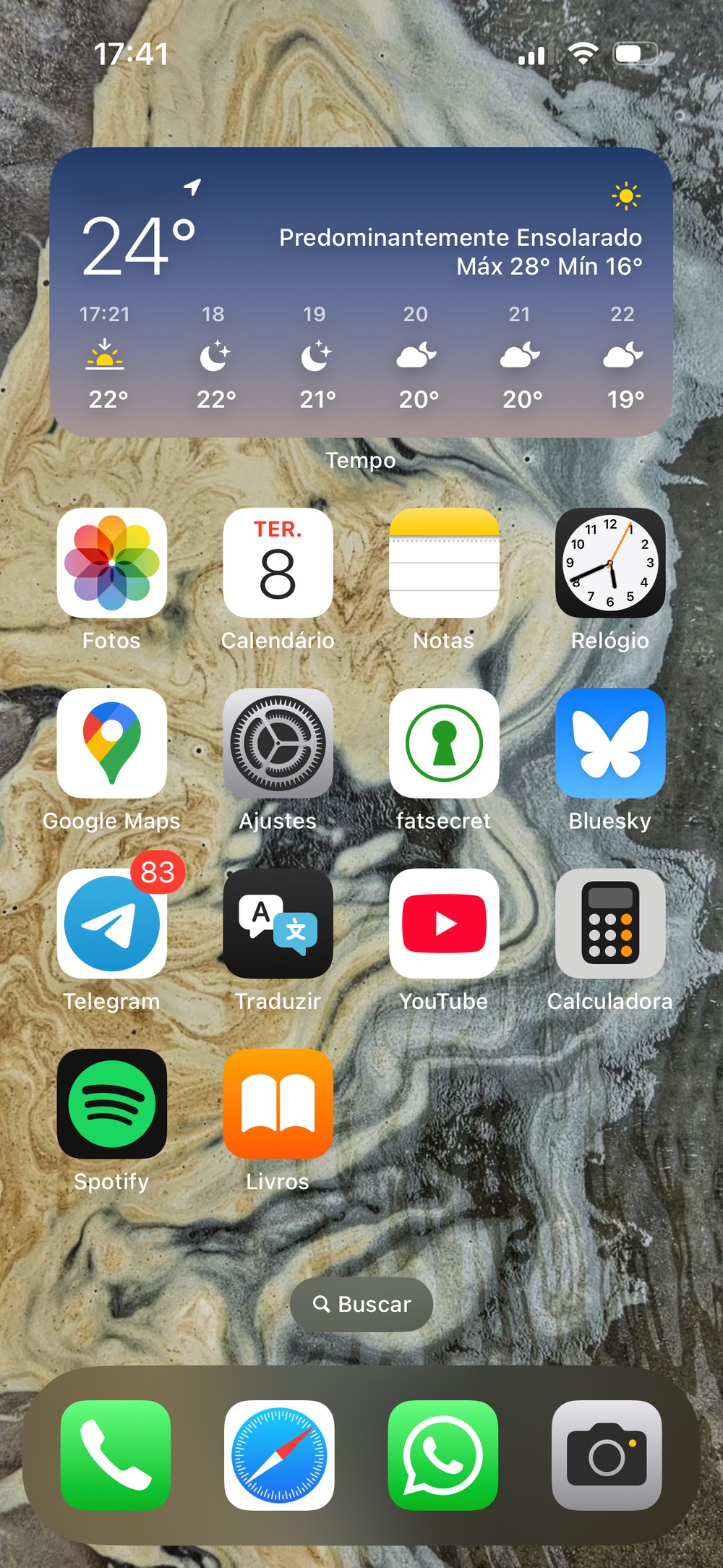Open the Fotos app
Viewport: 723px width, 1568px height.
pos(112,563)
